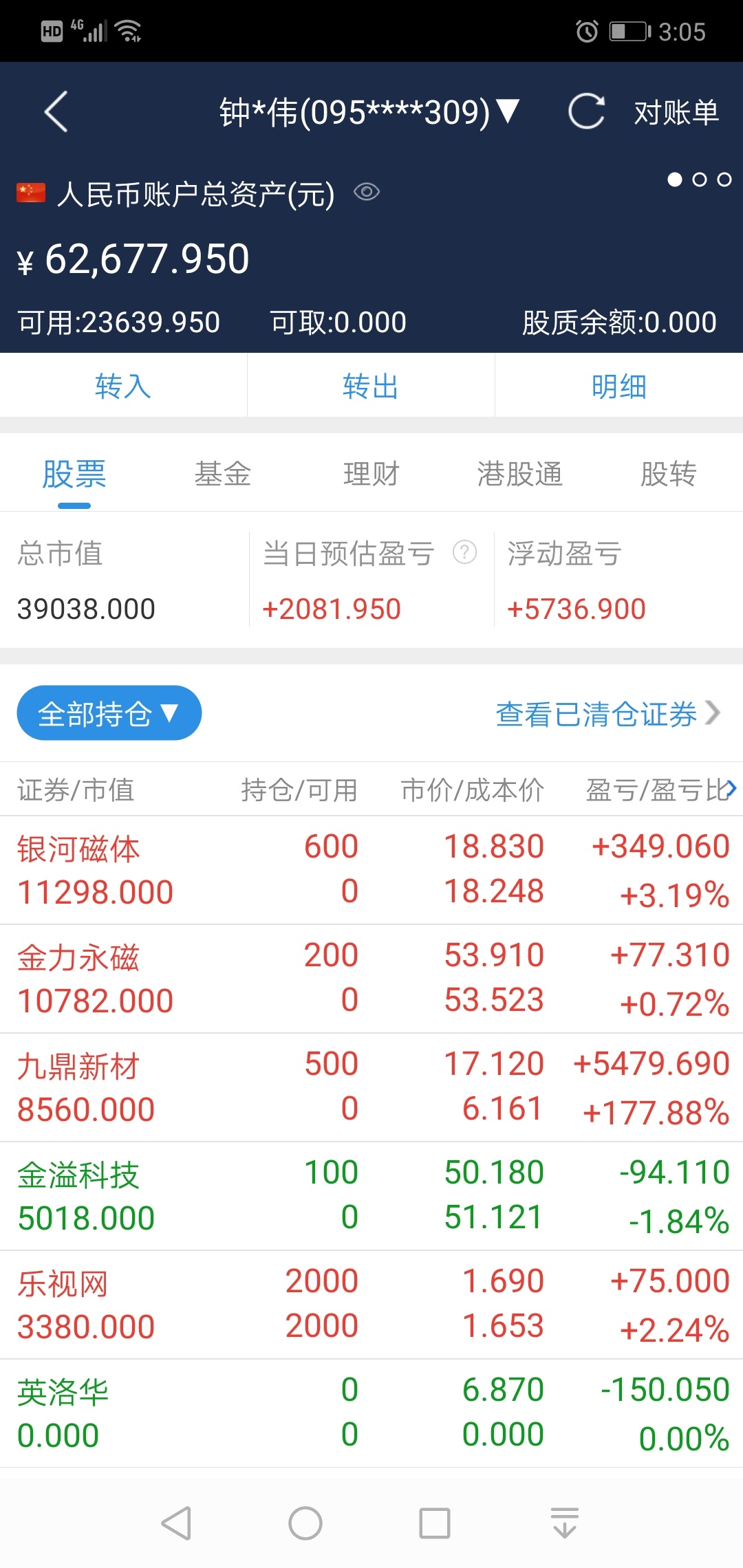View 查看已清仓证券 cleared securities
The image size is (743, 1568).
point(608,714)
